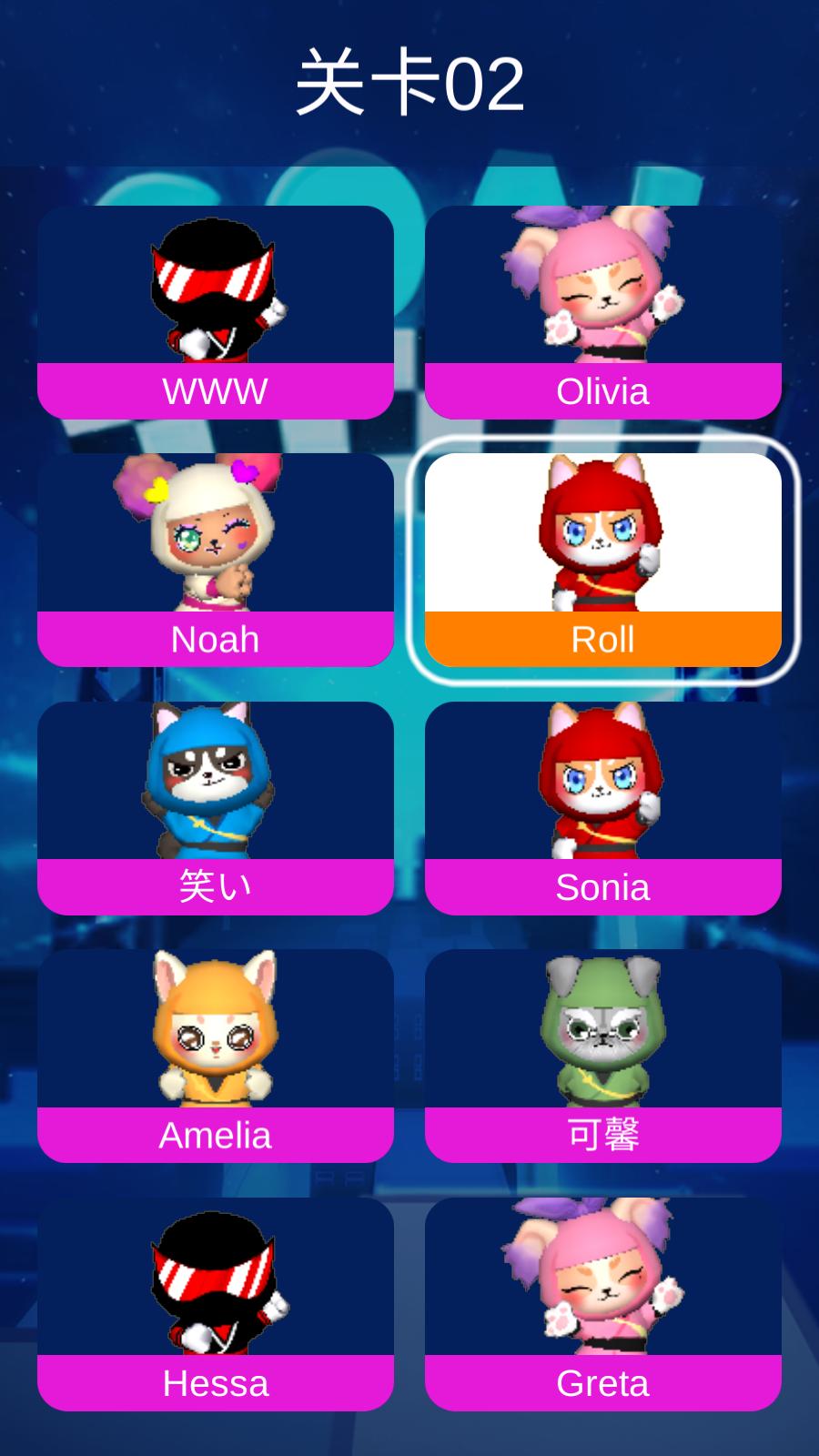
Task: Tap the Hessa character card
Action: pos(216,1304)
